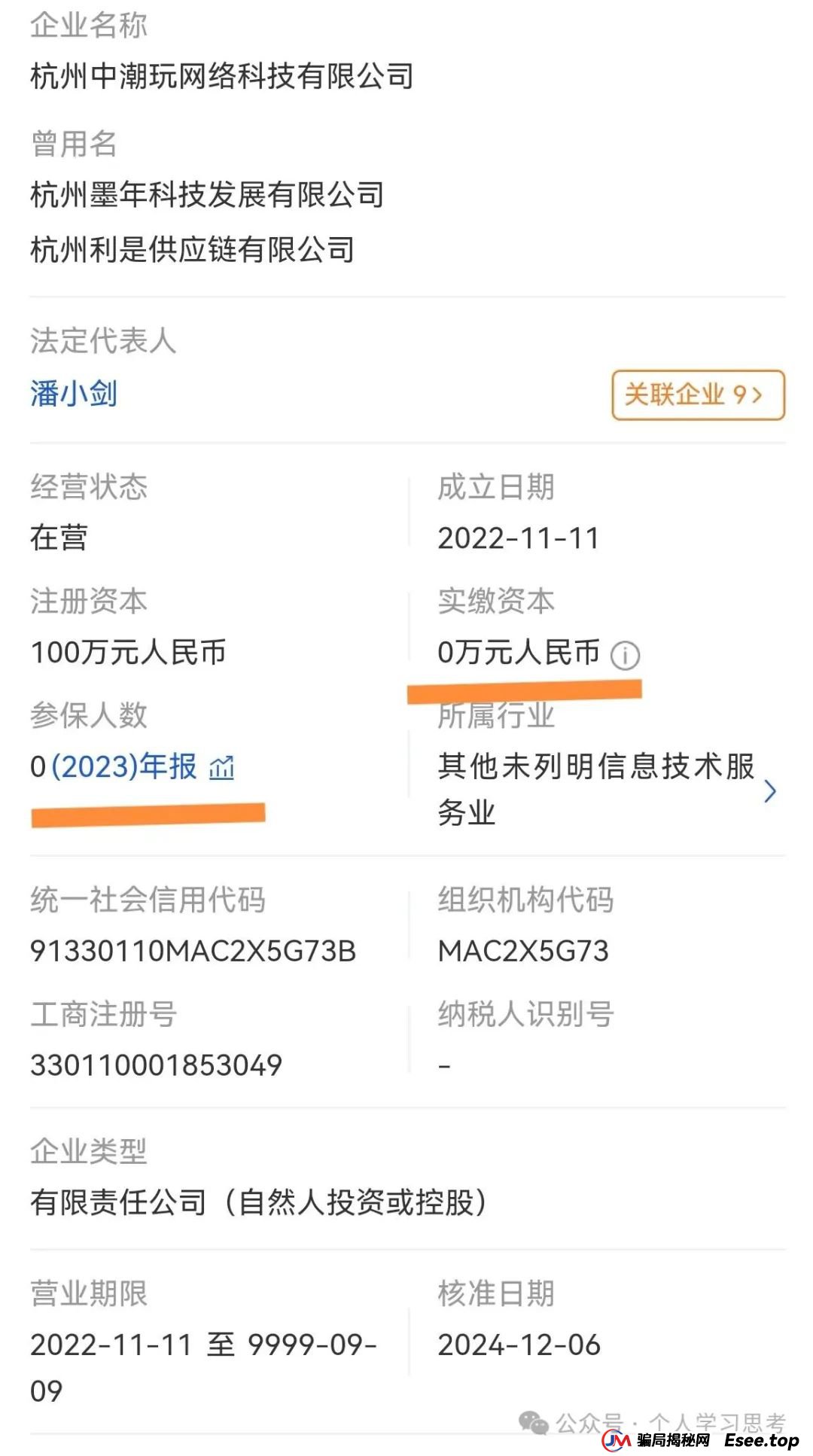This screenshot has height=1456, width=813.
Task: Click registration number 330110001853049
Action: pos(154,1065)
